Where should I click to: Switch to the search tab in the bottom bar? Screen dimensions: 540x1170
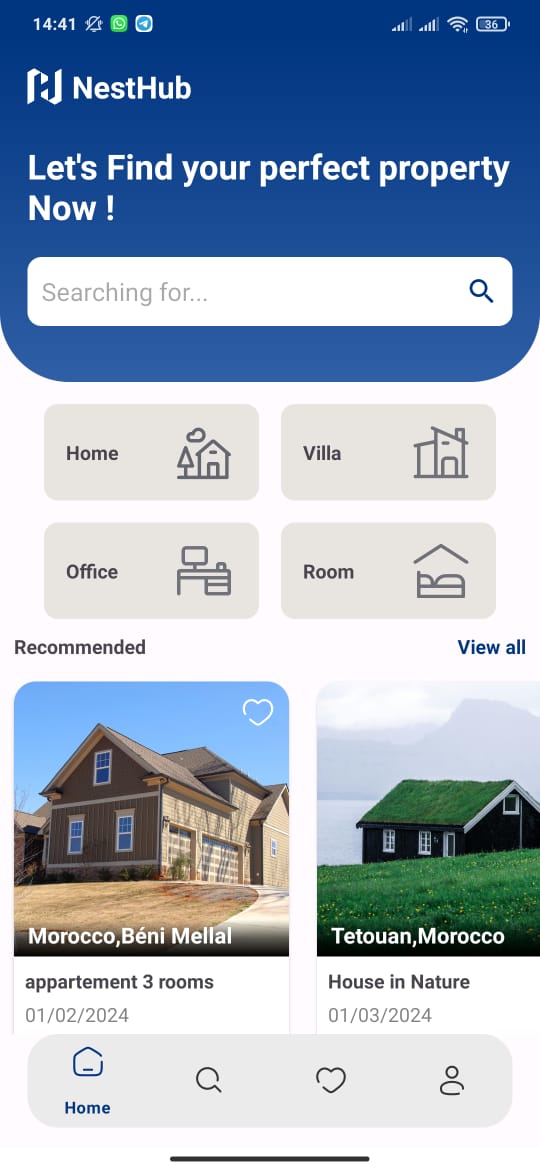209,1080
